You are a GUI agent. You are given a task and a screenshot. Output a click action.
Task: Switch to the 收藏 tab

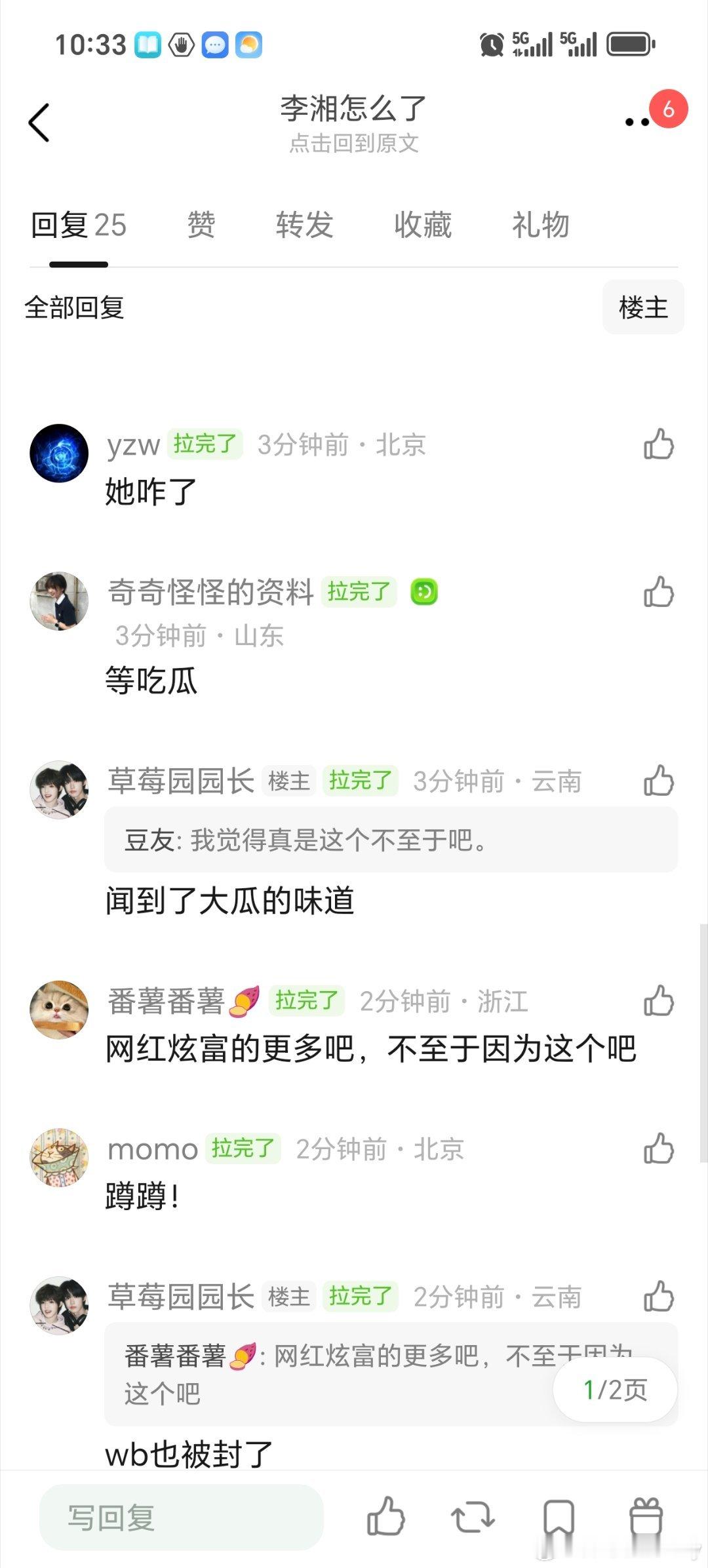point(423,226)
